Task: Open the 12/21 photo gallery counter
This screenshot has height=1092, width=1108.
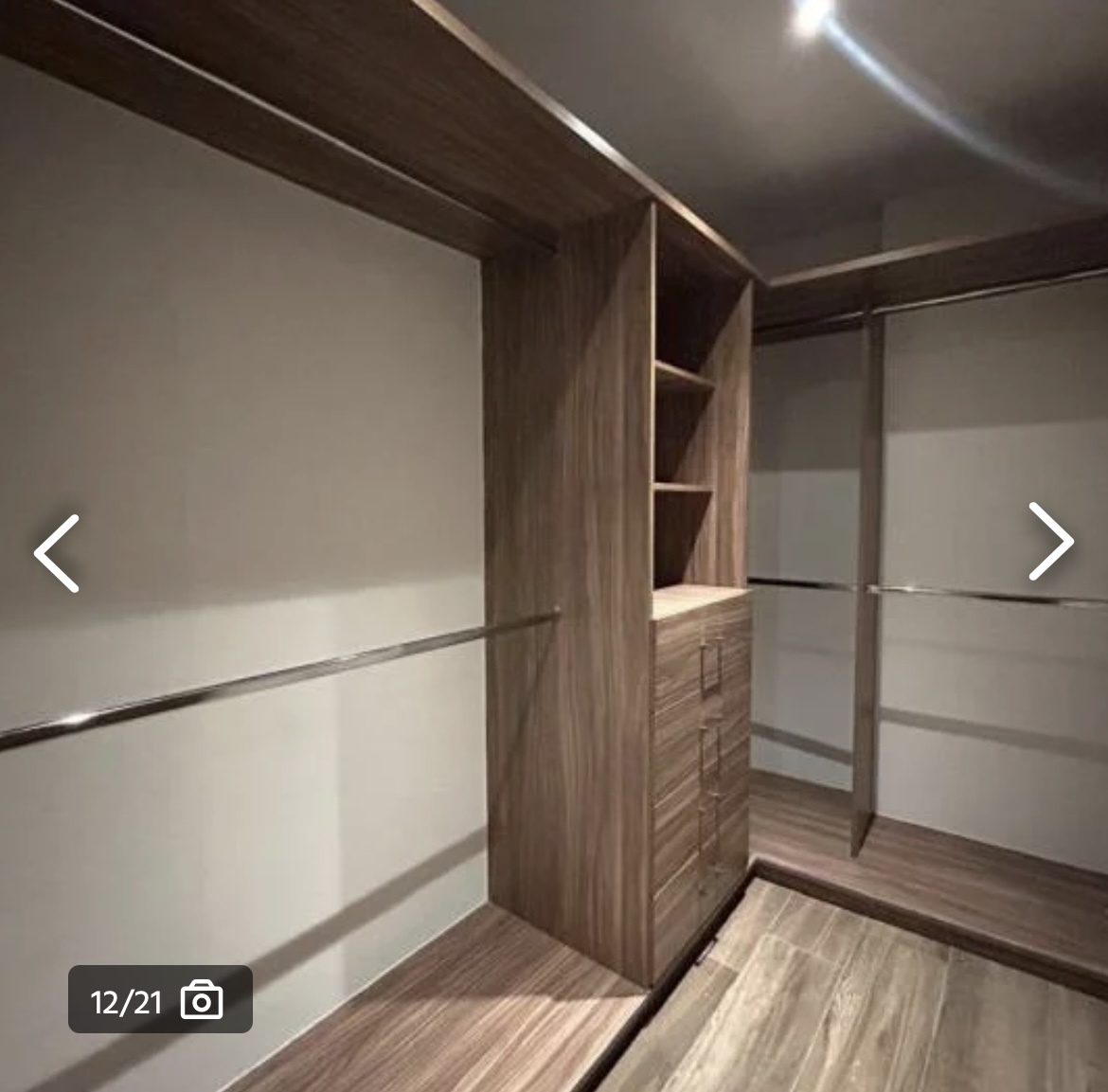Action: pyautogui.click(x=160, y=999)
